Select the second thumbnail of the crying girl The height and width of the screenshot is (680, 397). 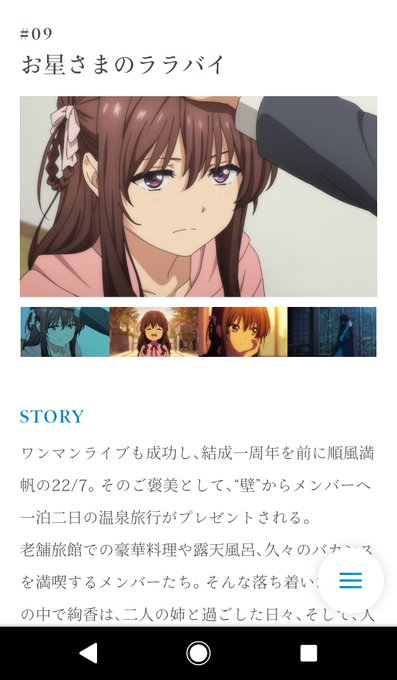154,332
